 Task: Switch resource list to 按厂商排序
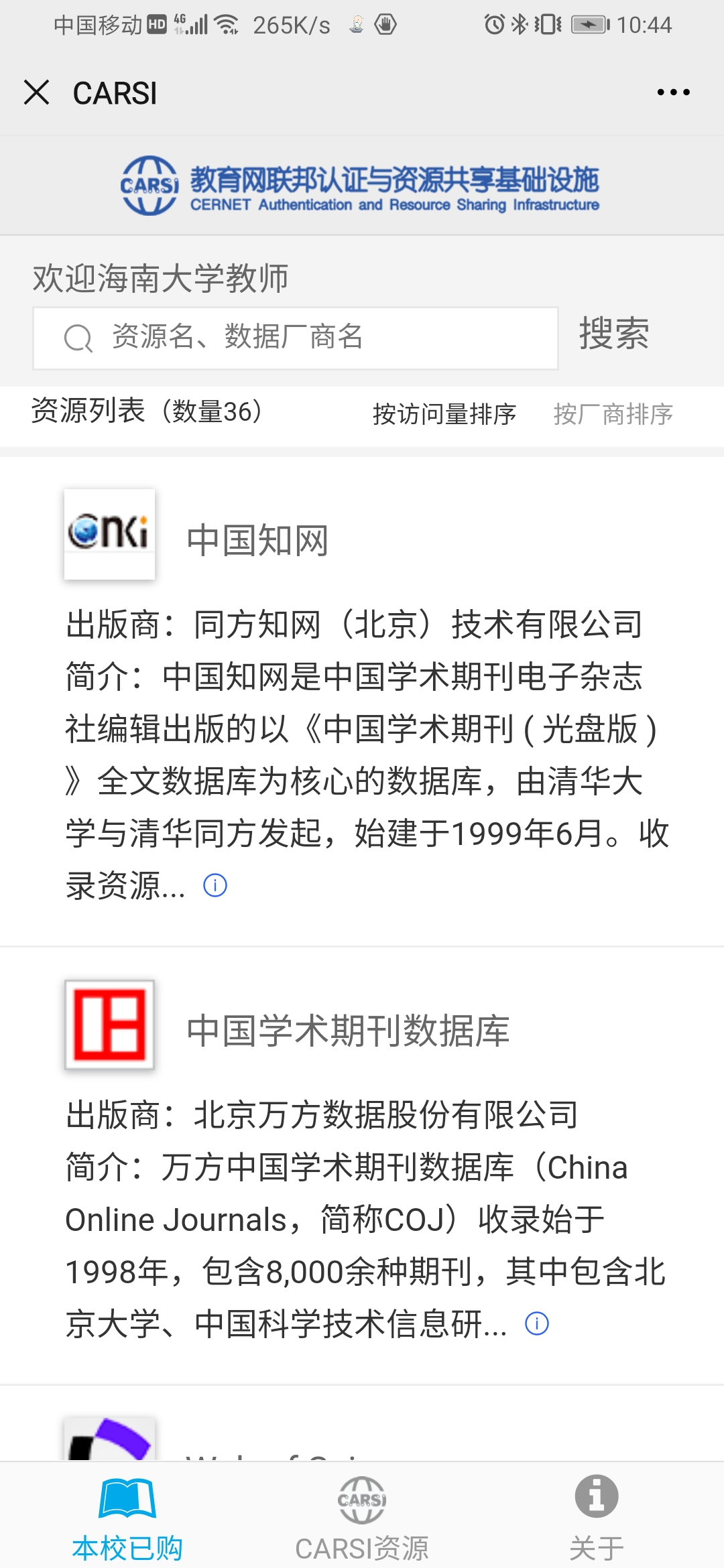pyautogui.click(x=615, y=415)
